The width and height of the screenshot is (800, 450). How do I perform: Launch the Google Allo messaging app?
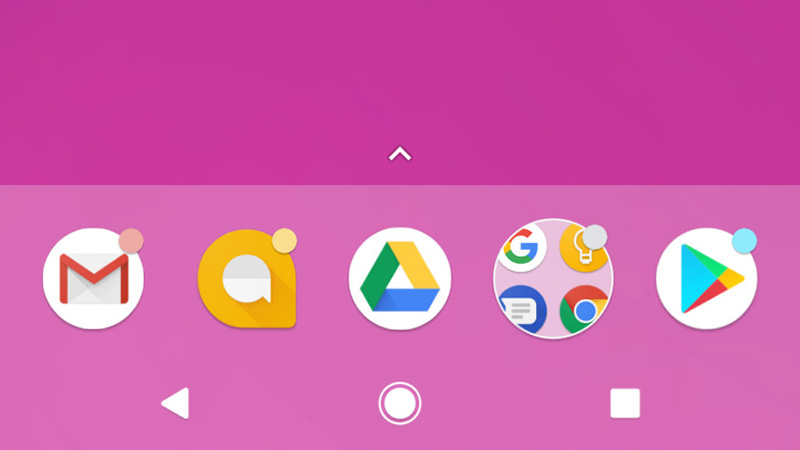click(246, 280)
